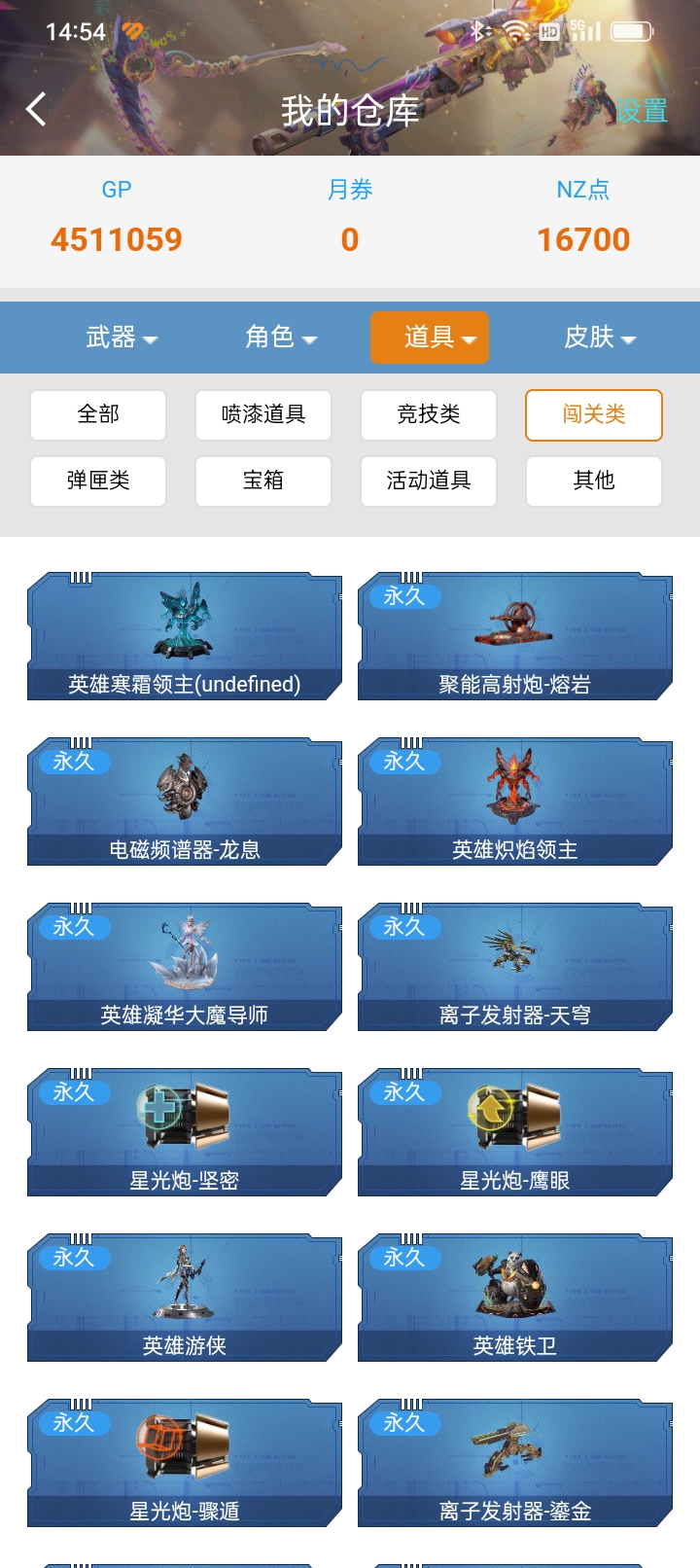This screenshot has height=1568, width=700.
Task: Show 活动道具 items
Action: tap(429, 481)
